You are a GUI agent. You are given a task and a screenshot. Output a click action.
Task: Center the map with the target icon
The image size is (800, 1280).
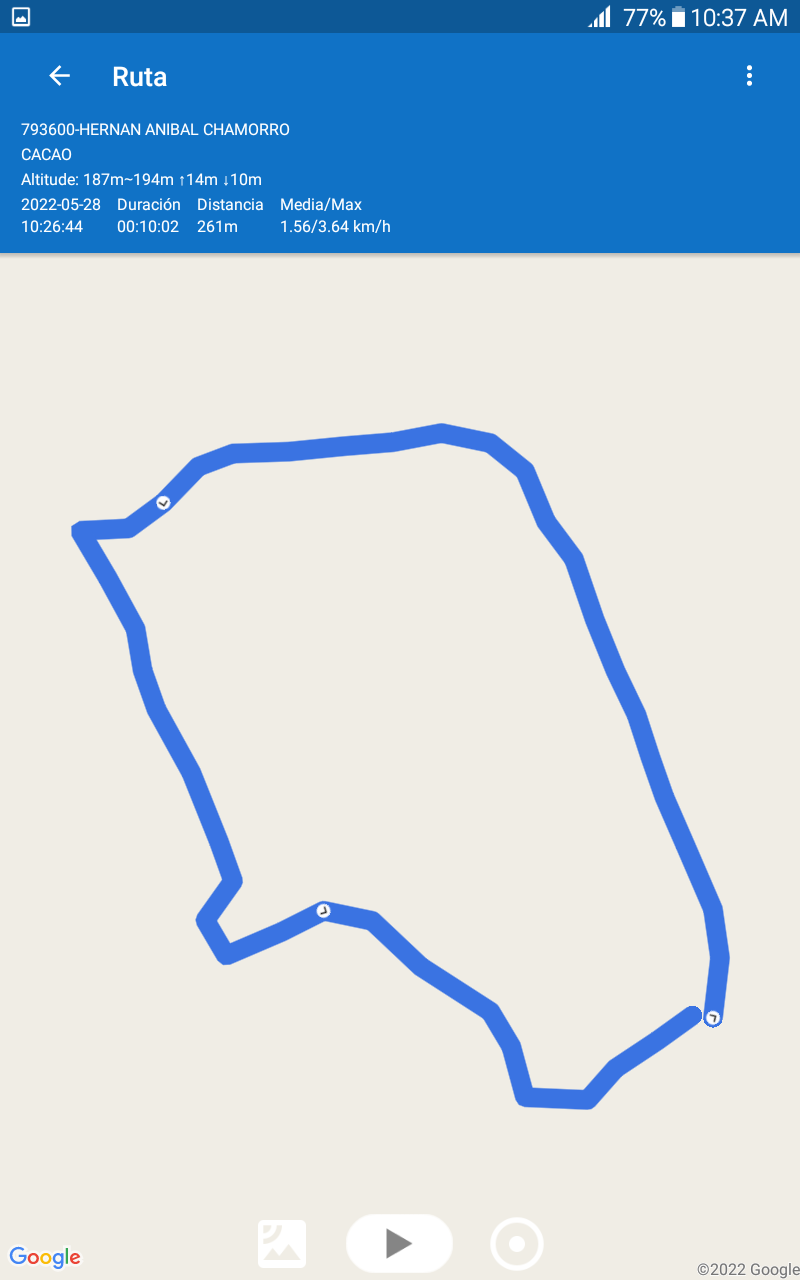[x=517, y=1244]
